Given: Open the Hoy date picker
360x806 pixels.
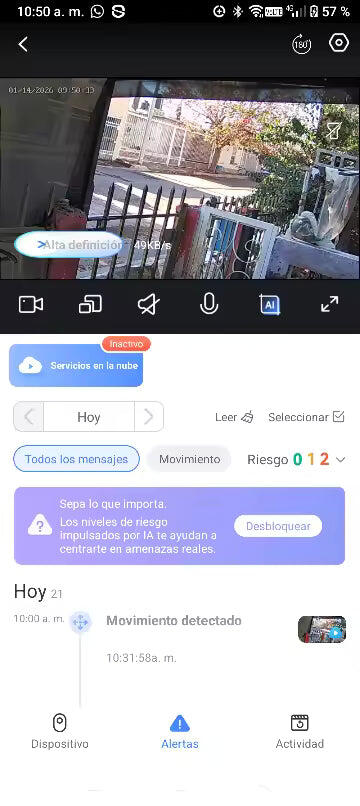Looking at the screenshot, I should click(x=89, y=417).
